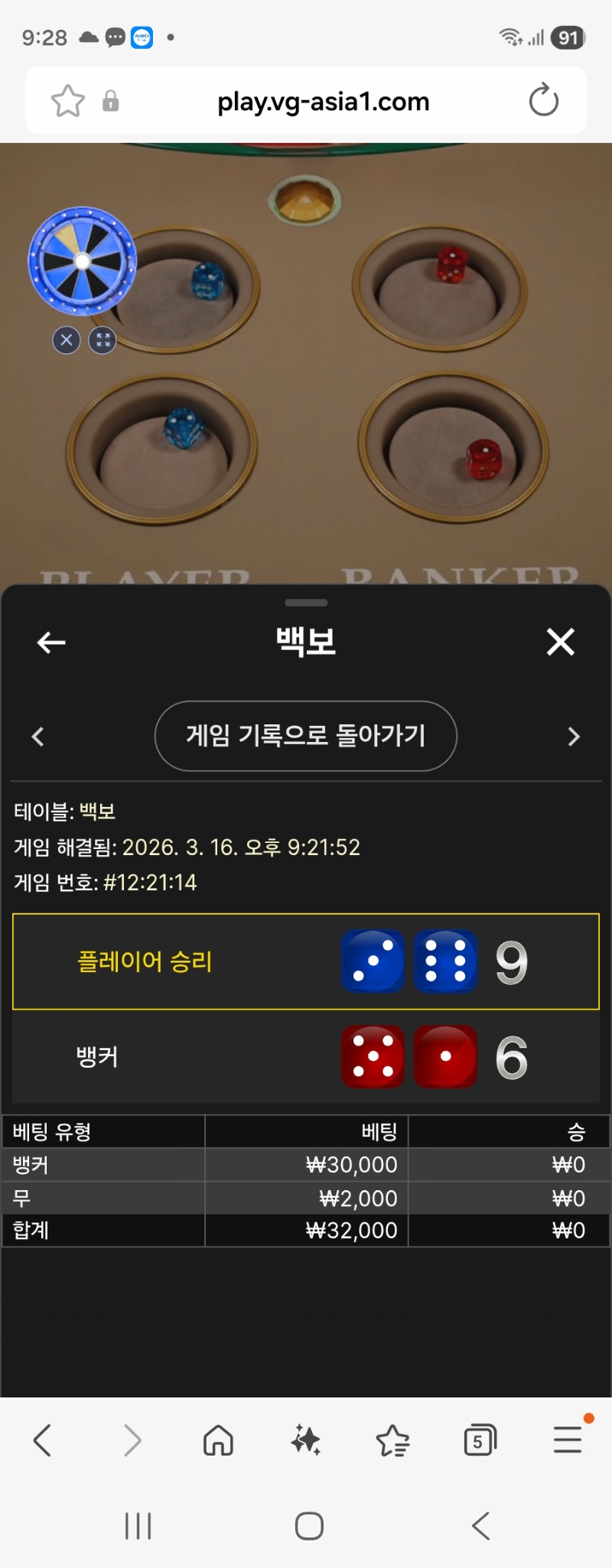Viewport: 612px width, 1568px height.
Task: Go to the browser home page
Action: pos(218,1440)
